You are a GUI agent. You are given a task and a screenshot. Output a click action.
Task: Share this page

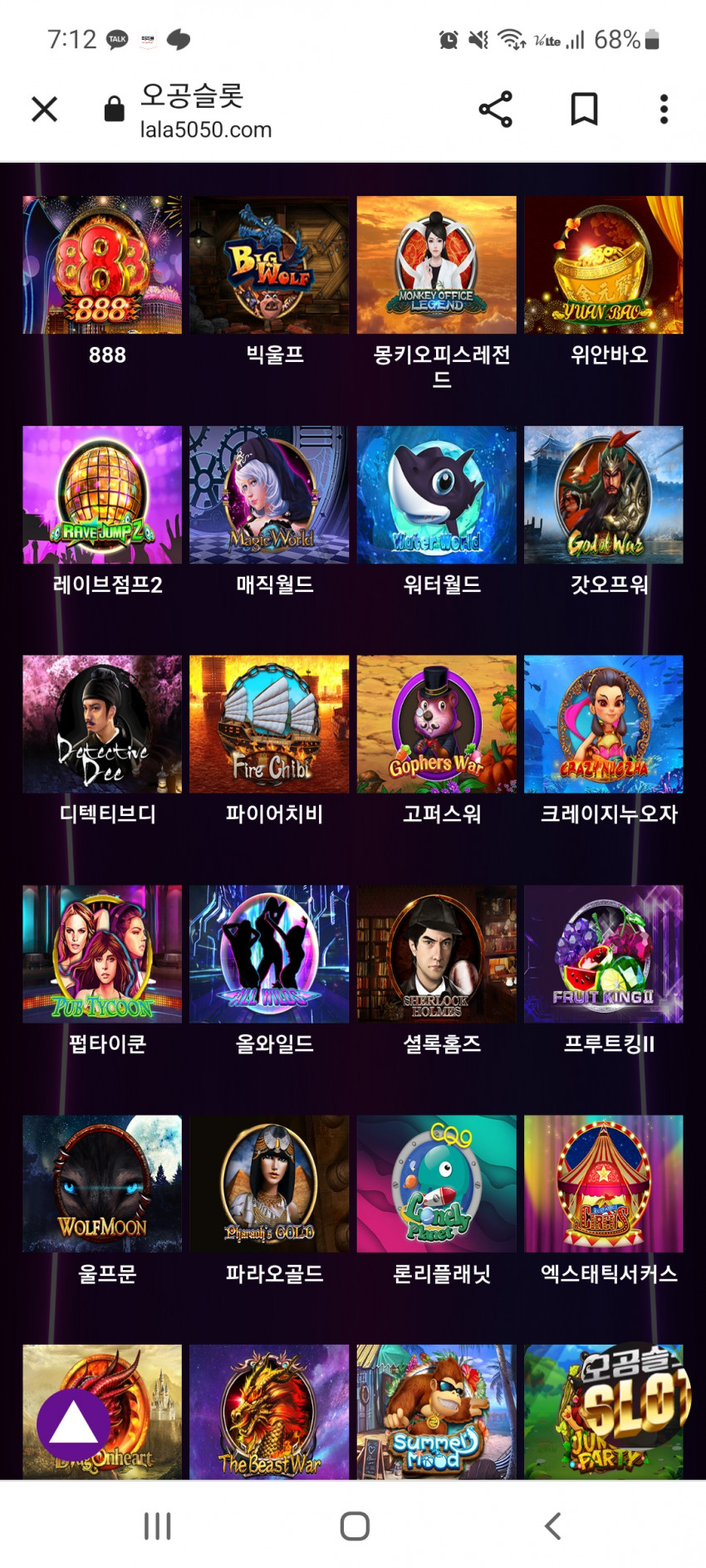pyautogui.click(x=496, y=109)
